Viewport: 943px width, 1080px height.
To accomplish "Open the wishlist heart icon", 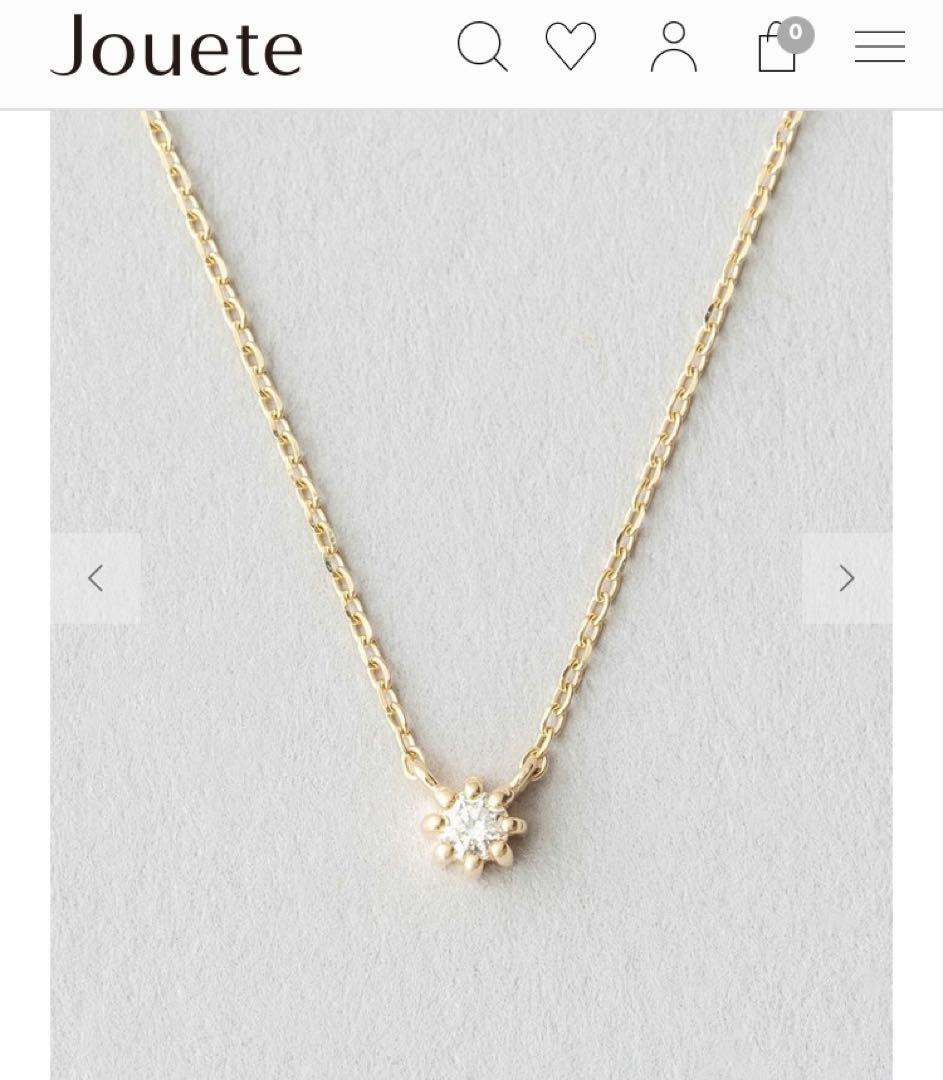I will click(x=570, y=46).
